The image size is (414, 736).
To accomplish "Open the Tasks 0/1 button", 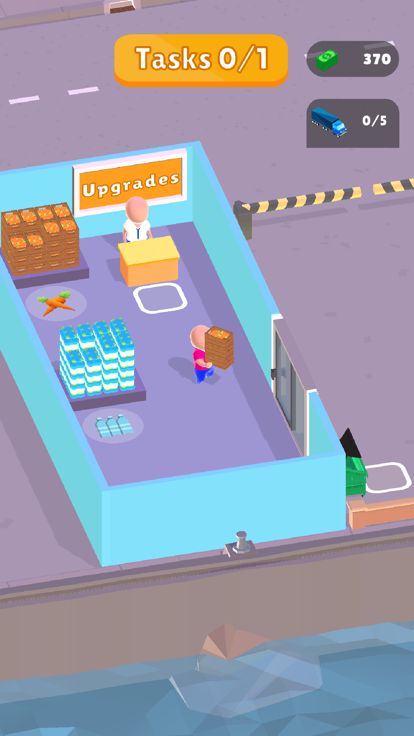I will pyautogui.click(x=201, y=60).
